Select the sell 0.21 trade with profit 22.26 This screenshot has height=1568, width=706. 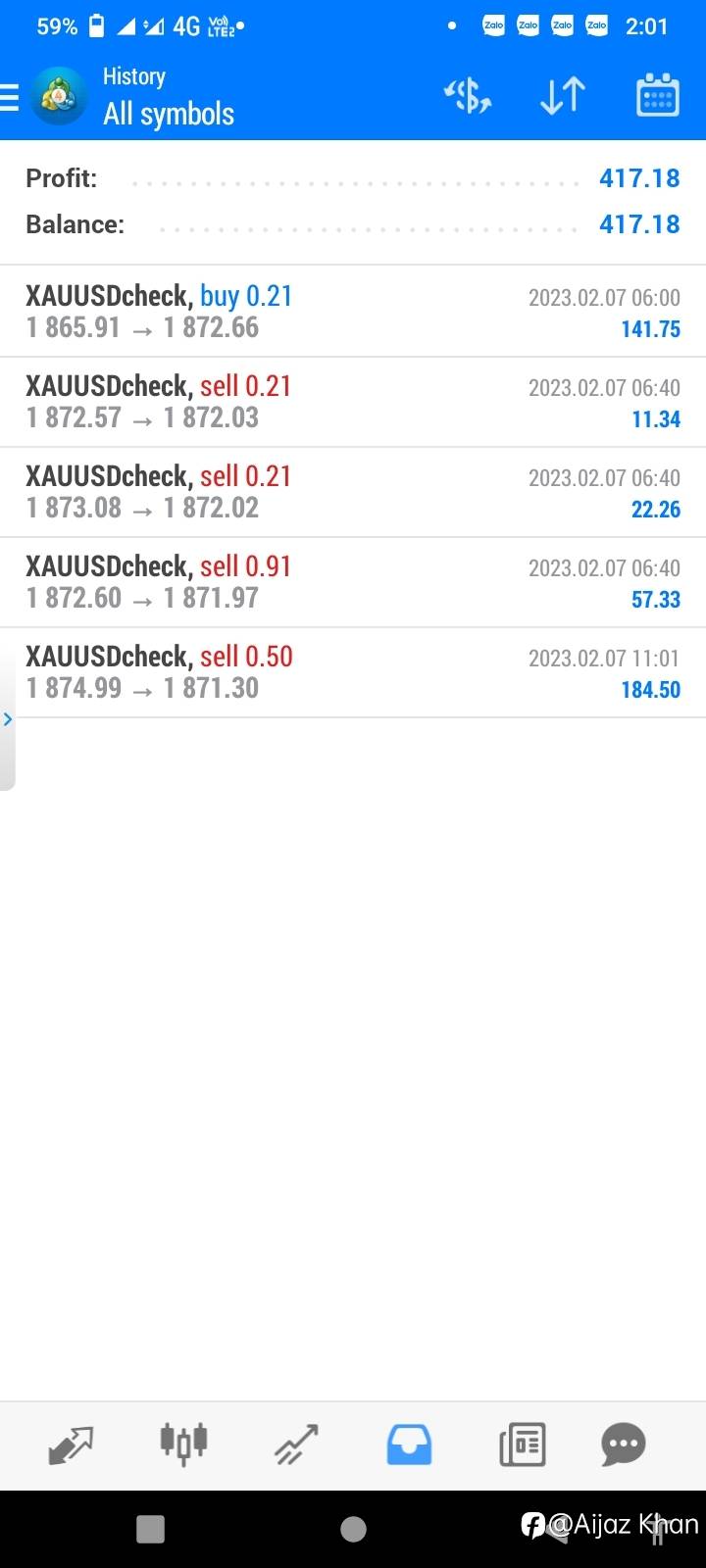[x=353, y=492]
